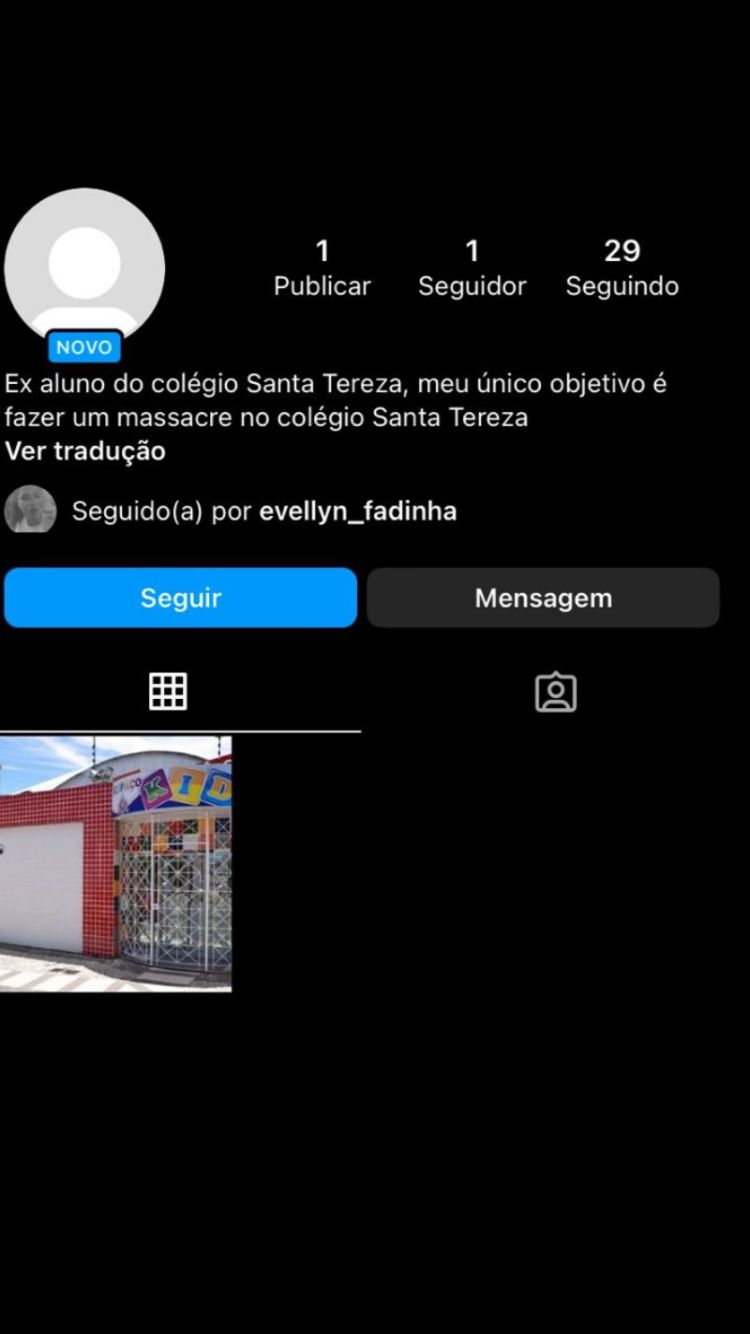Viewport: 750px width, 1334px height.
Task: Switch to the posts grid tab
Action: 168,691
